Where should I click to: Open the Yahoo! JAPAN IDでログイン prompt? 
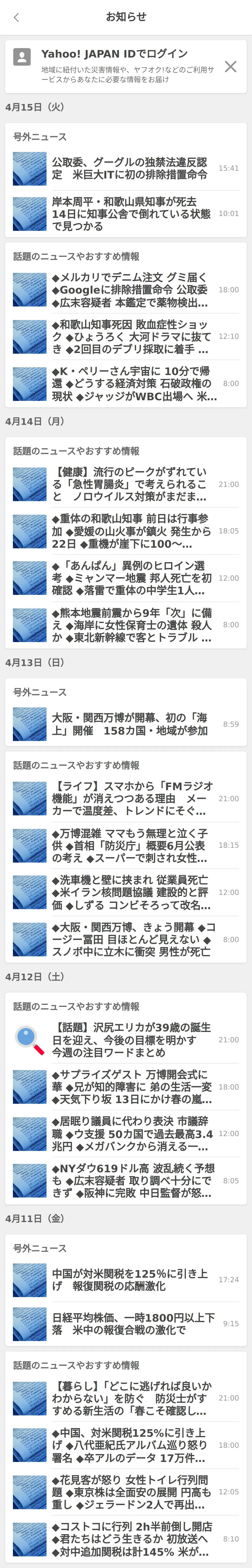116,66
